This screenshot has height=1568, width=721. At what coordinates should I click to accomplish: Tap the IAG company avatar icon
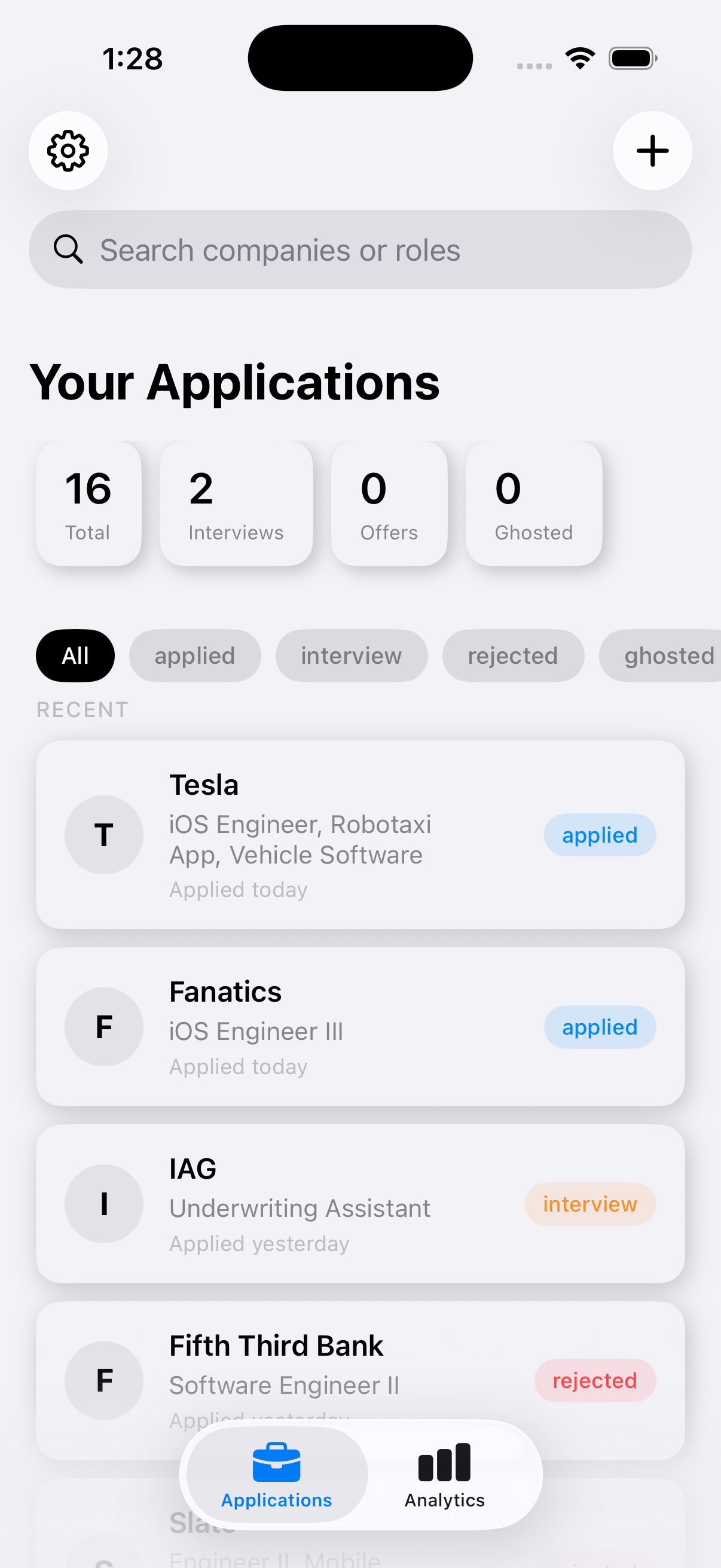click(103, 1203)
